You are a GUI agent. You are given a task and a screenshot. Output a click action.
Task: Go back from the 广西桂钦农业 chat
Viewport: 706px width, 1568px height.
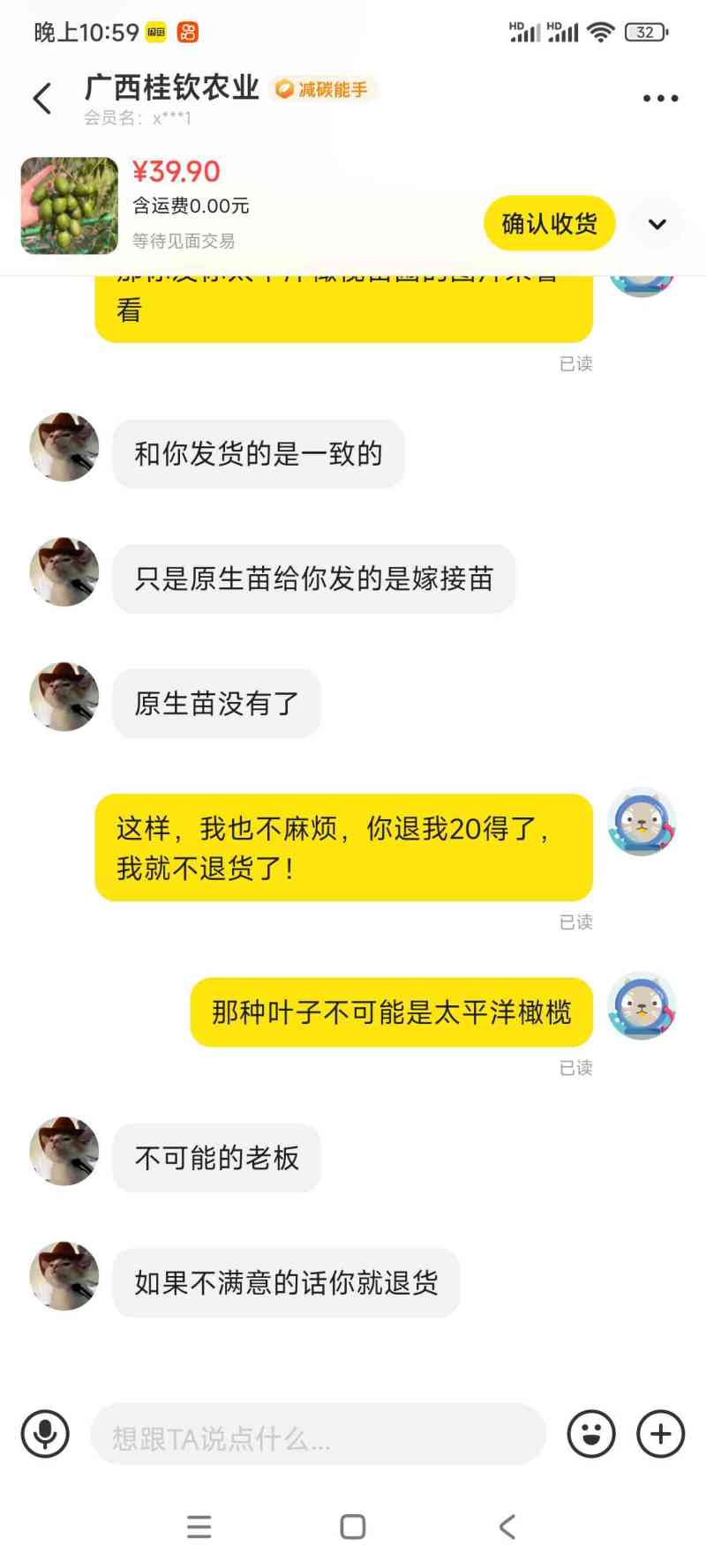42,98
